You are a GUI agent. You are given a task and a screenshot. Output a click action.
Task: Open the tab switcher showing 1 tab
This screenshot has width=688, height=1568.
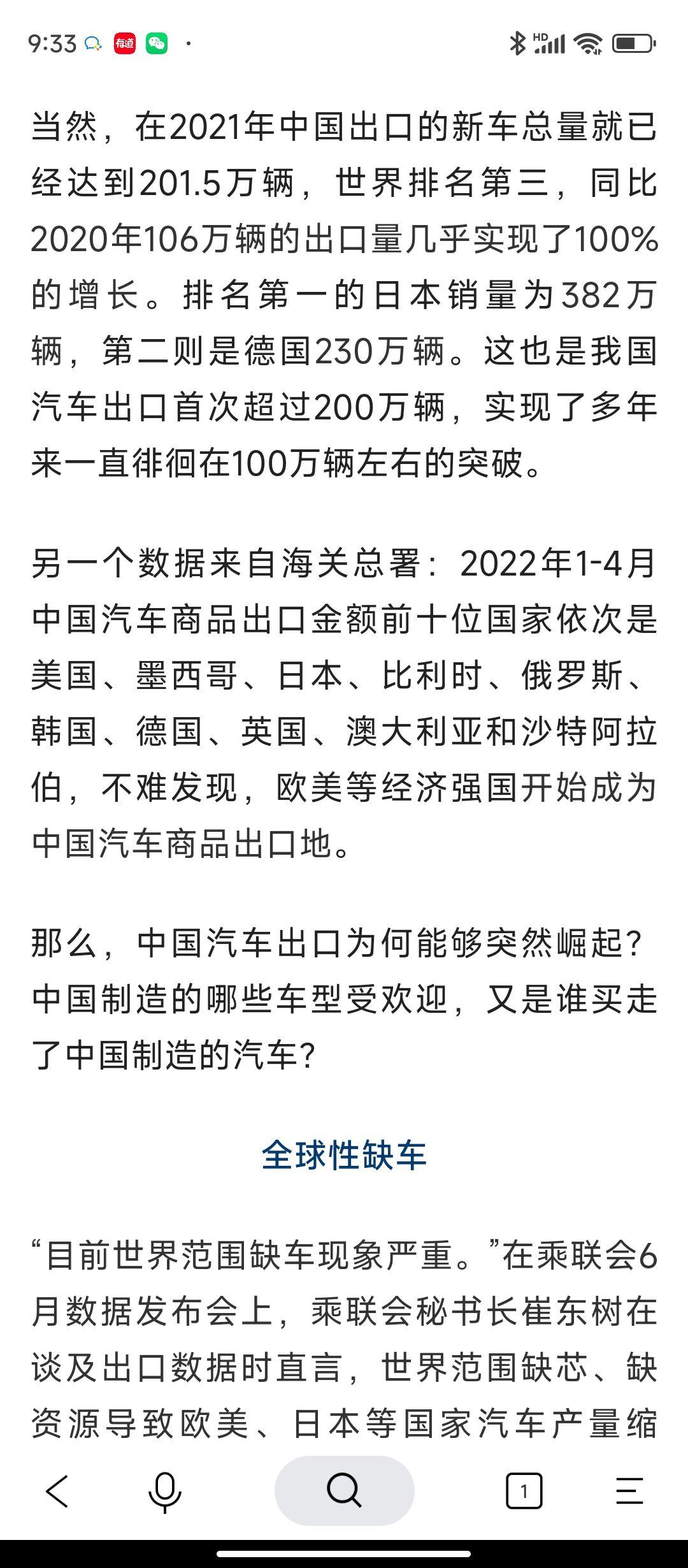coord(524,1491)
